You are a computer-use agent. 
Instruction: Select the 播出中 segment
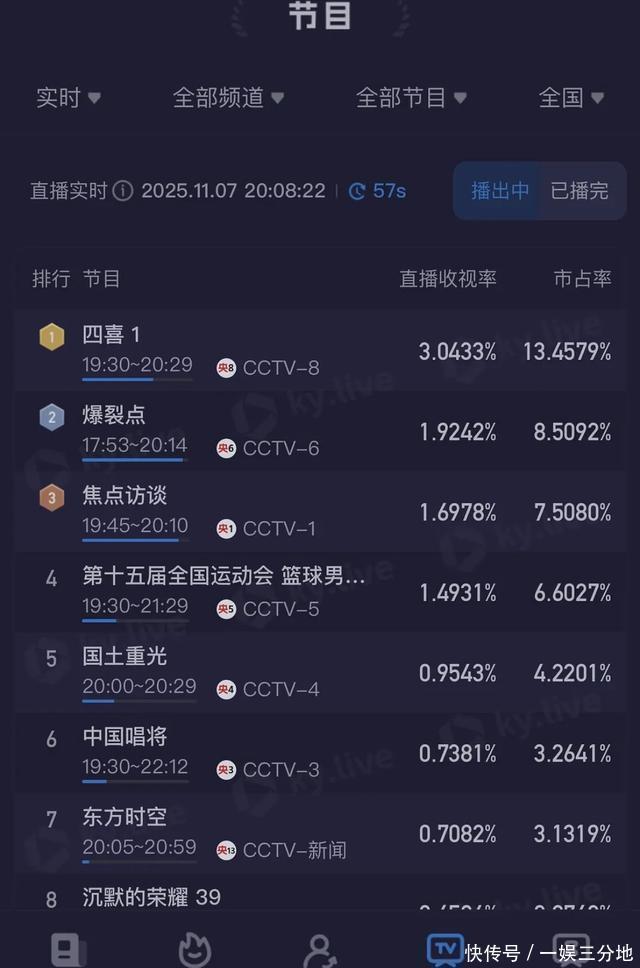tap(499, 191)
